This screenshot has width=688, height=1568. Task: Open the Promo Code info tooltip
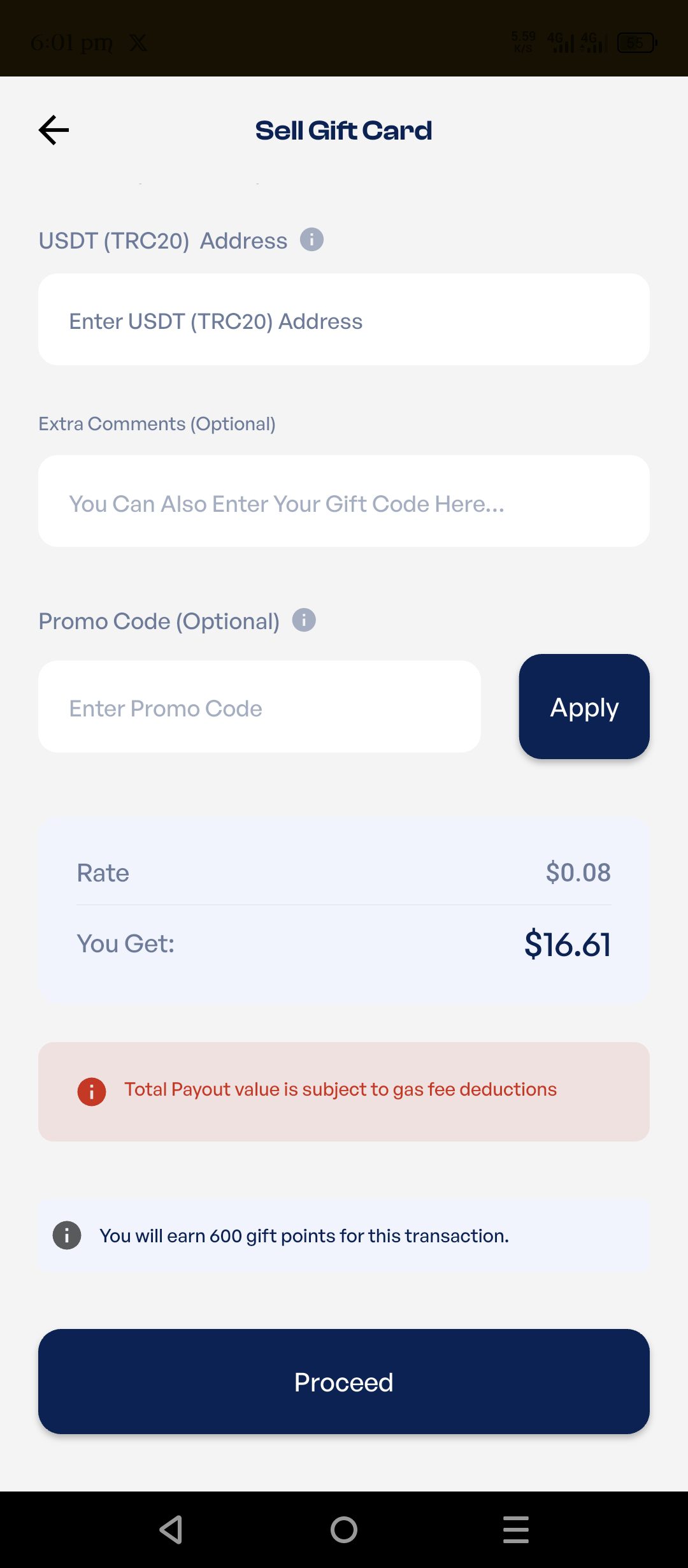point(304,620)
